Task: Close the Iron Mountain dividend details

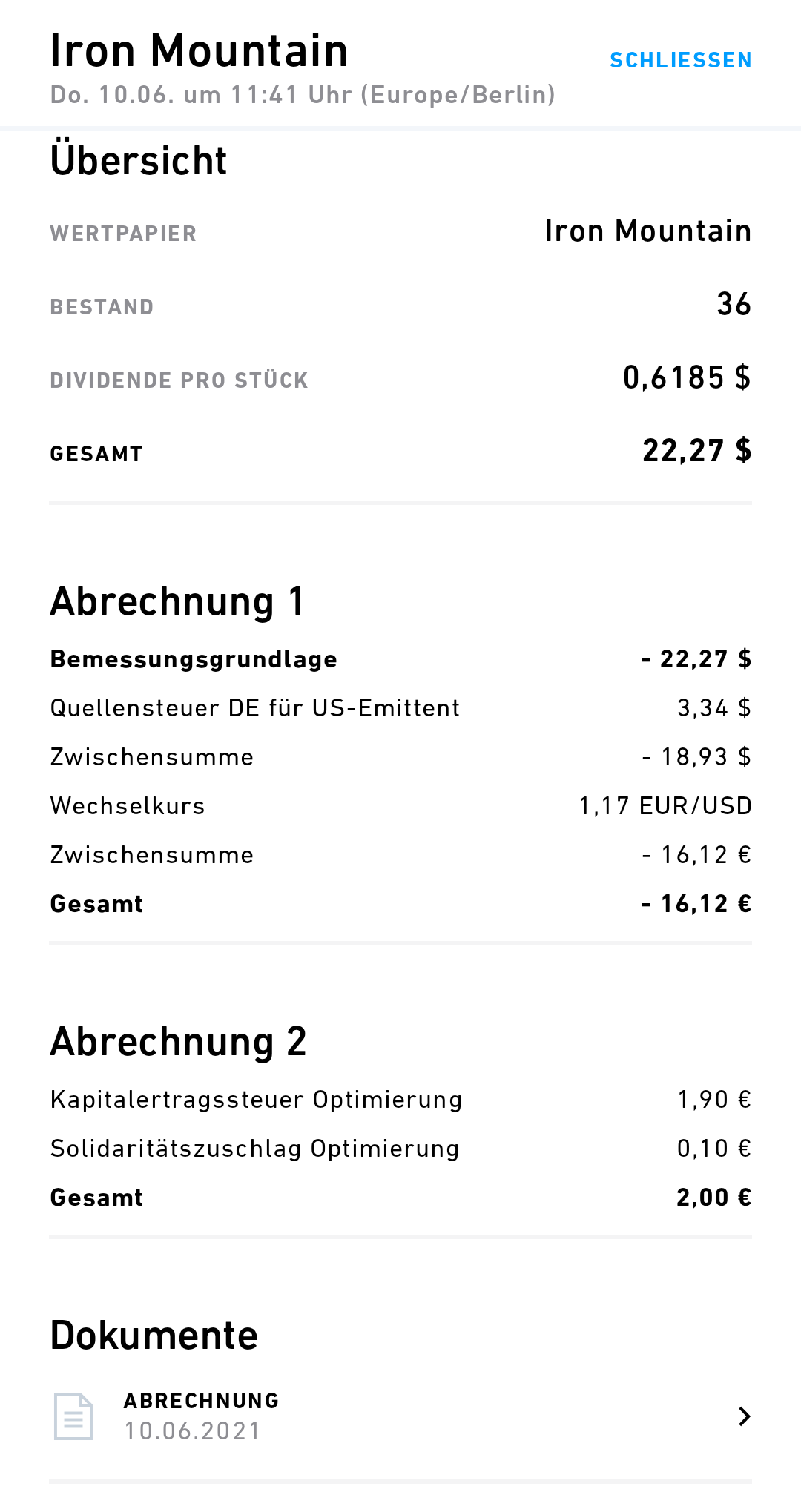Action: (x=680, y=60)
